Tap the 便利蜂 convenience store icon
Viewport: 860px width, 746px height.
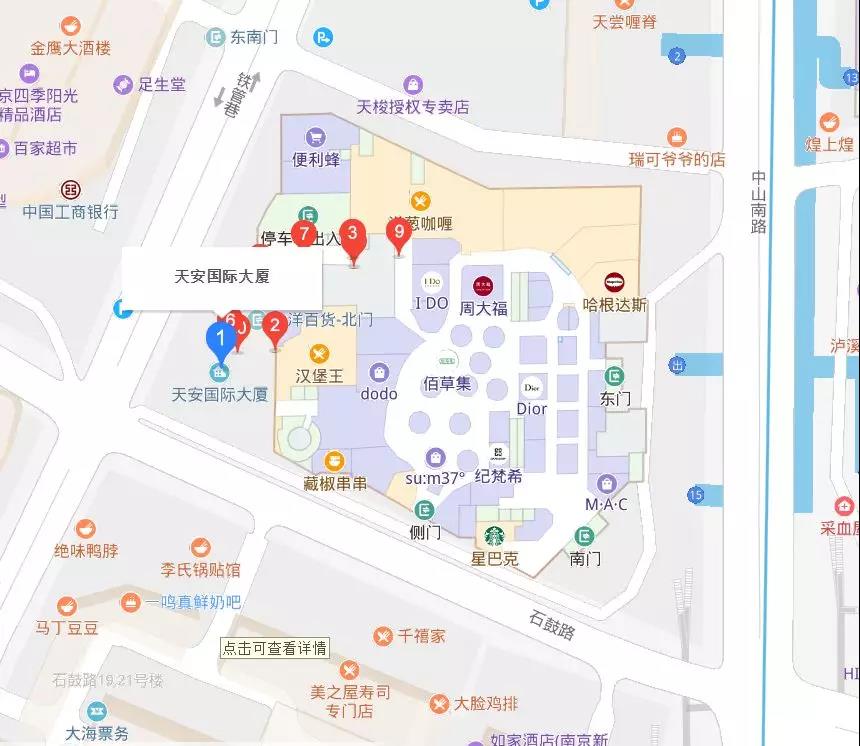(317, 137)
